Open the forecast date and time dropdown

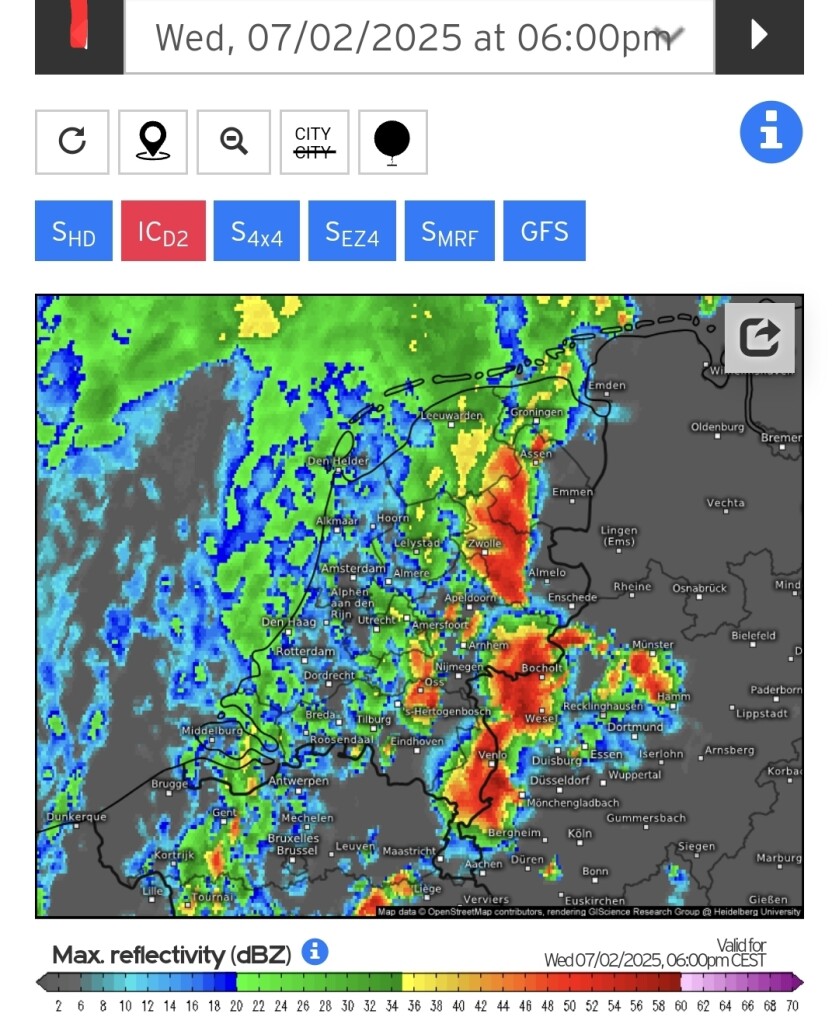(x=419, y=37)
